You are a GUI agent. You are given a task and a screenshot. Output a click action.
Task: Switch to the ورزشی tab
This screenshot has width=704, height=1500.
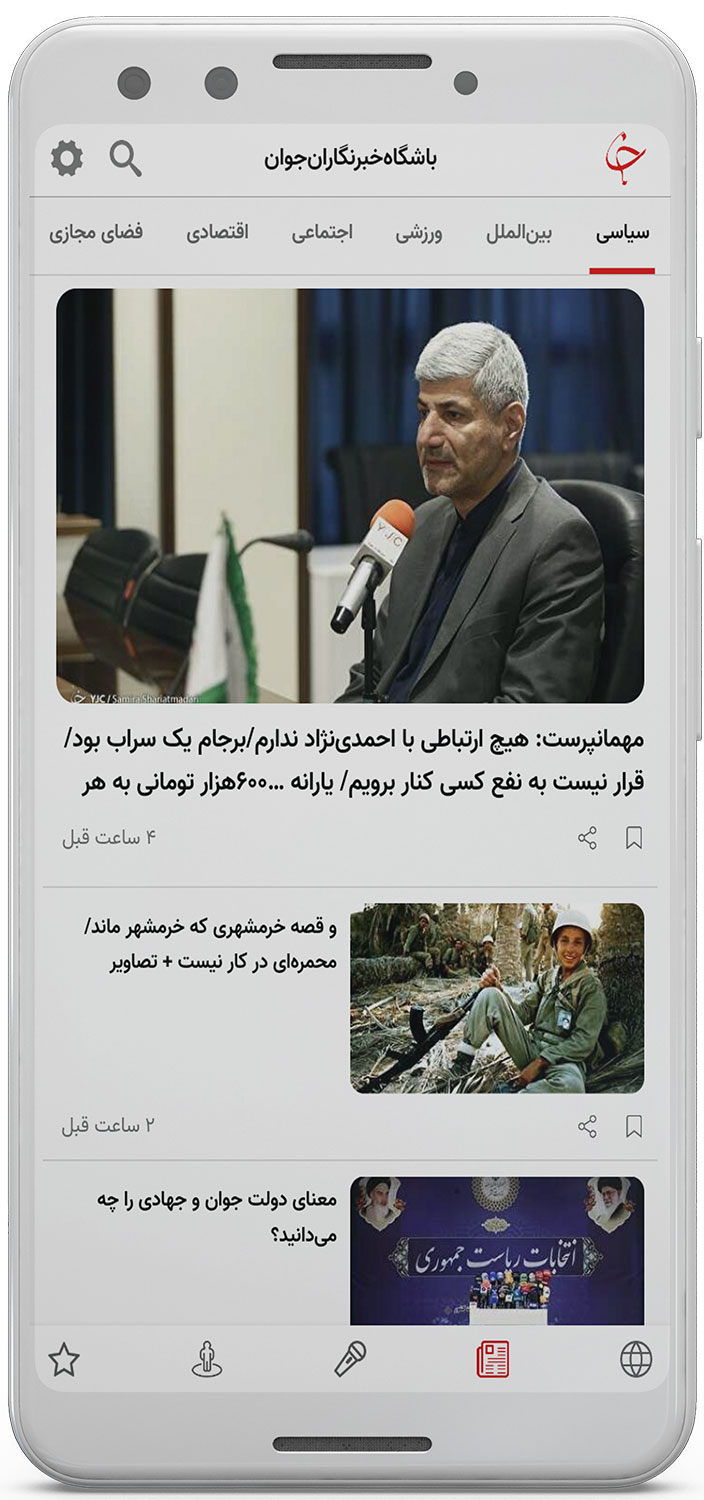coord(418,234)
